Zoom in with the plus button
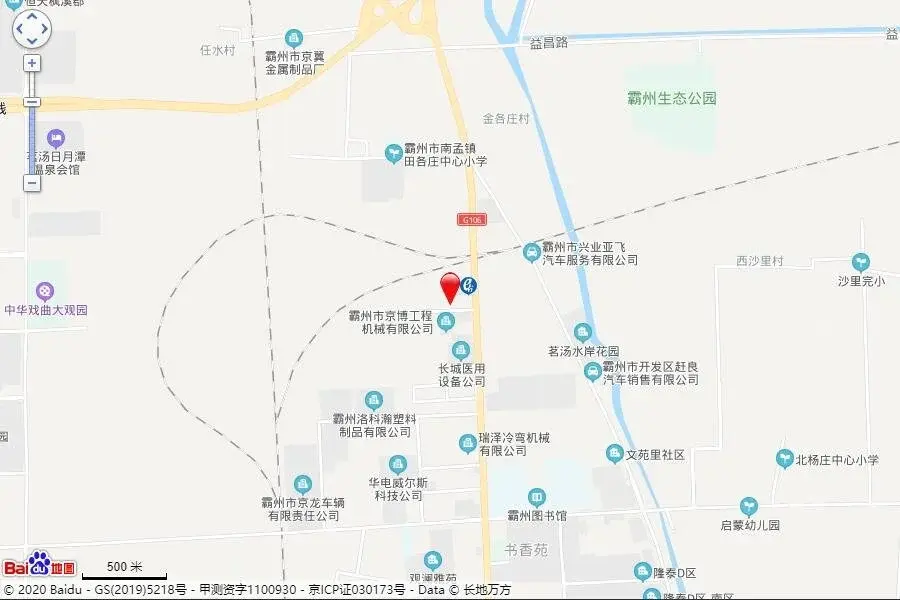 point(32,63)
